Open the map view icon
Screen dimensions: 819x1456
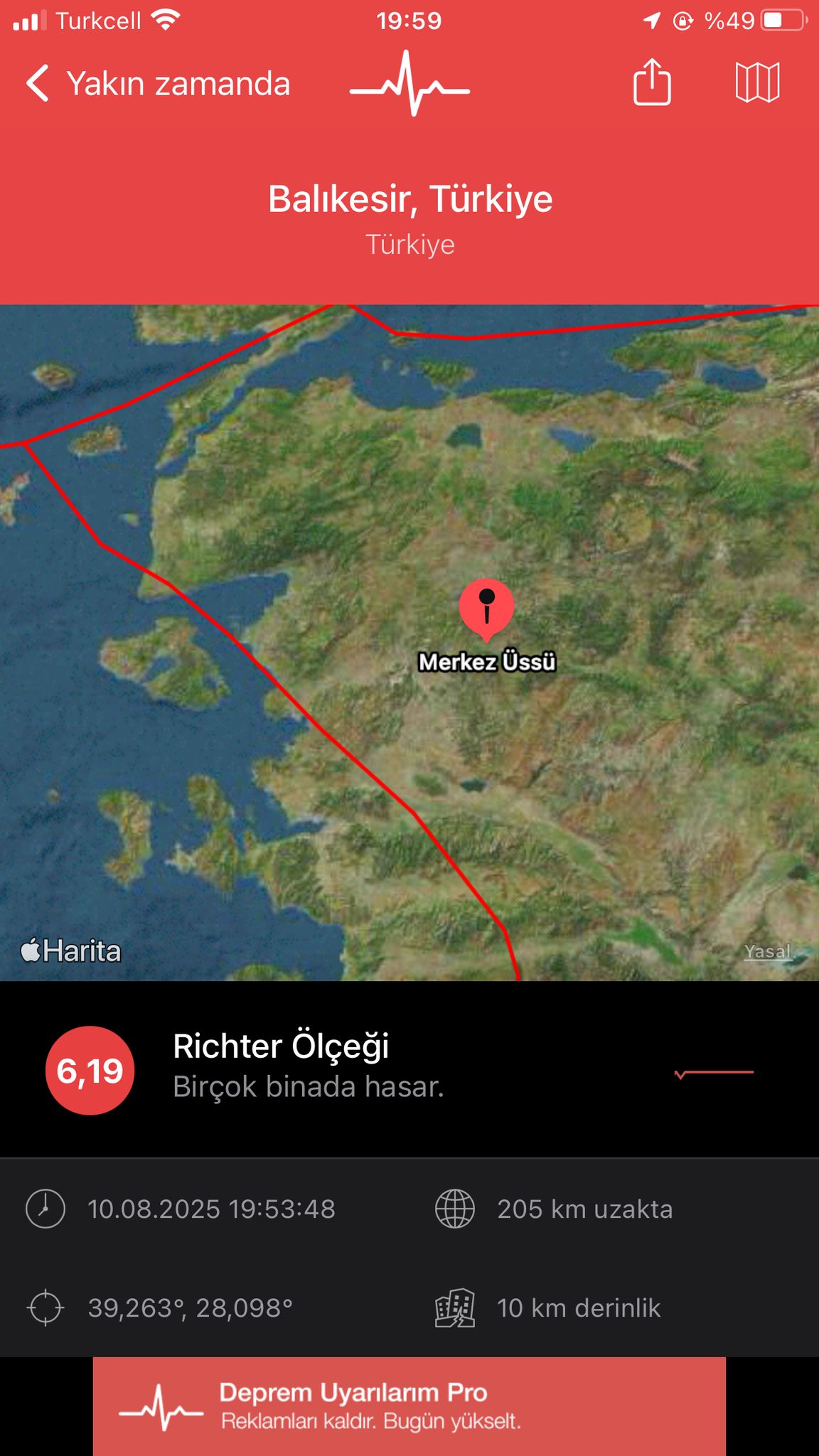click(x=757, y=82)
